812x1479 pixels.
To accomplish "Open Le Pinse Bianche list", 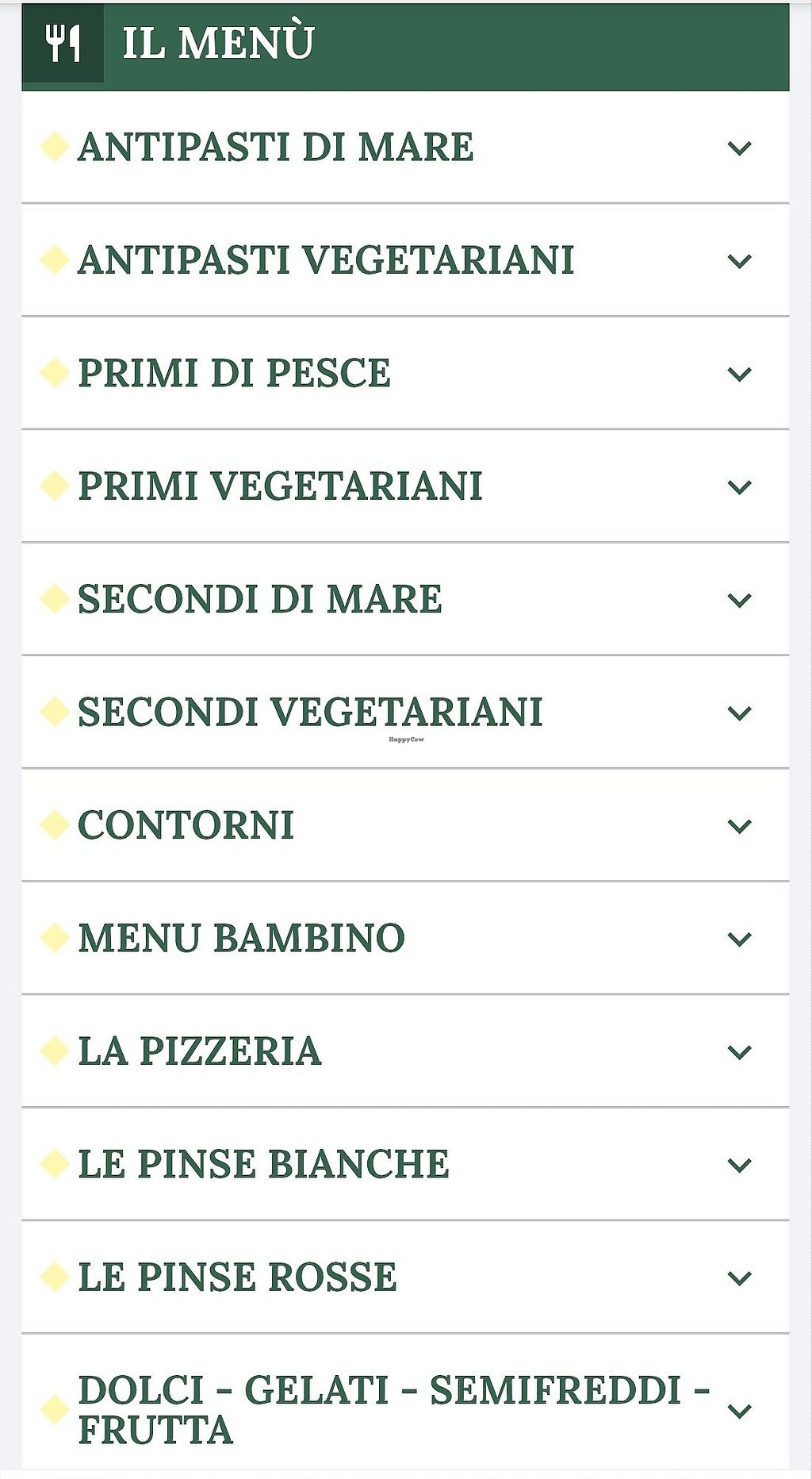I will click(739, 1165).
